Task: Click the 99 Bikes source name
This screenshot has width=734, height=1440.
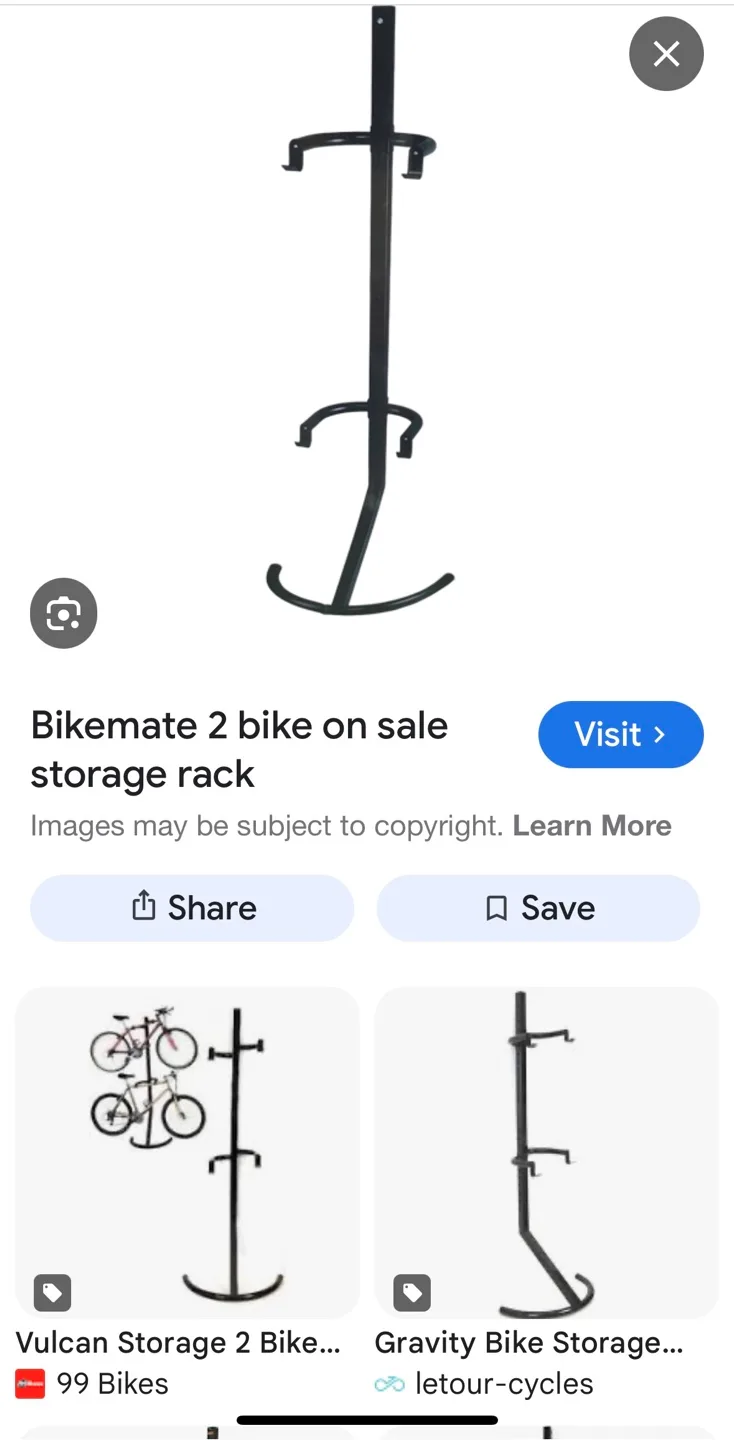Action: click(x=118, y=1384)
